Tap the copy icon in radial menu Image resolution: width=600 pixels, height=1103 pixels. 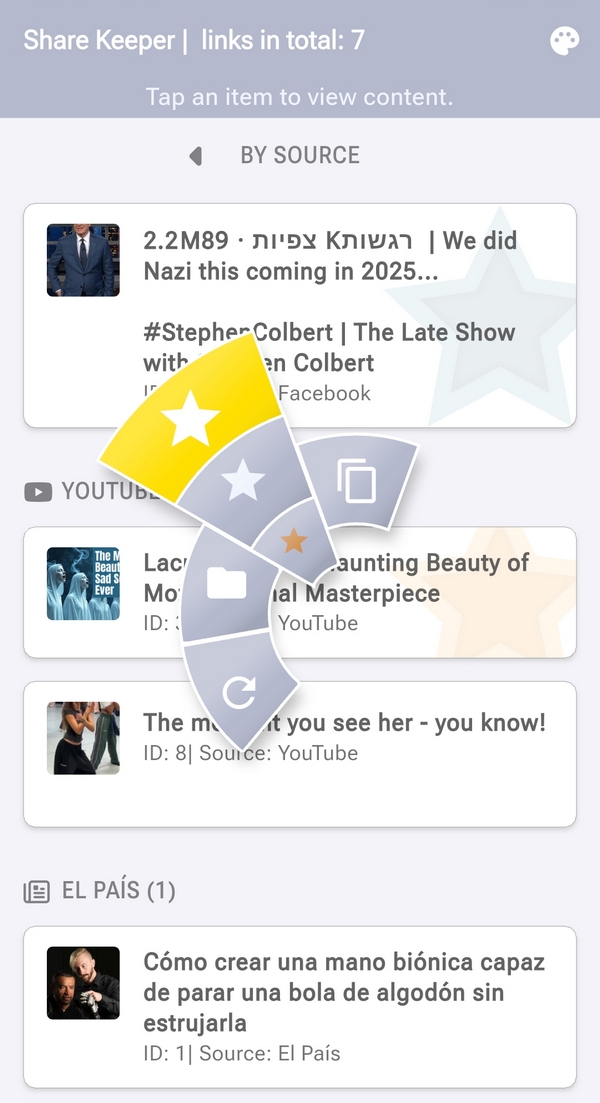[357, 482]
